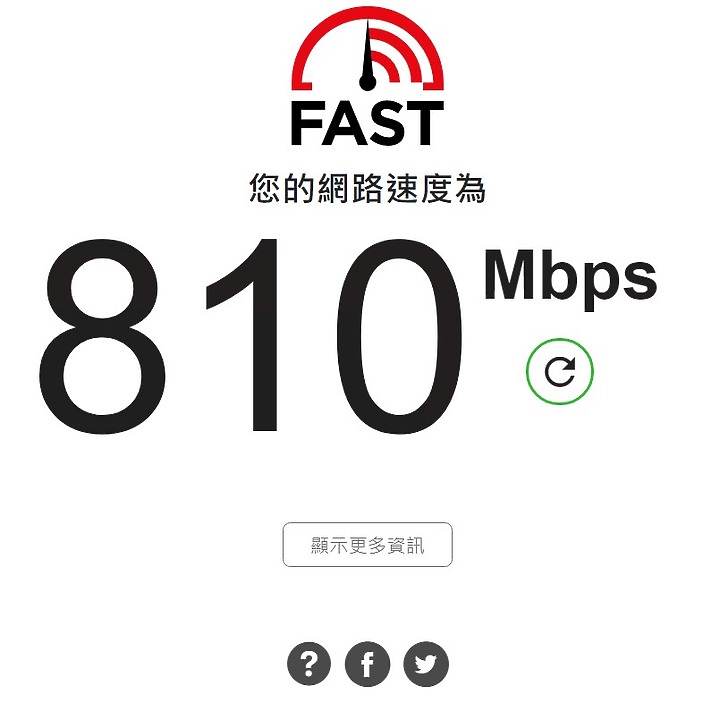Share the result on Facebook

pyautogui.click(x=367, y=664)
